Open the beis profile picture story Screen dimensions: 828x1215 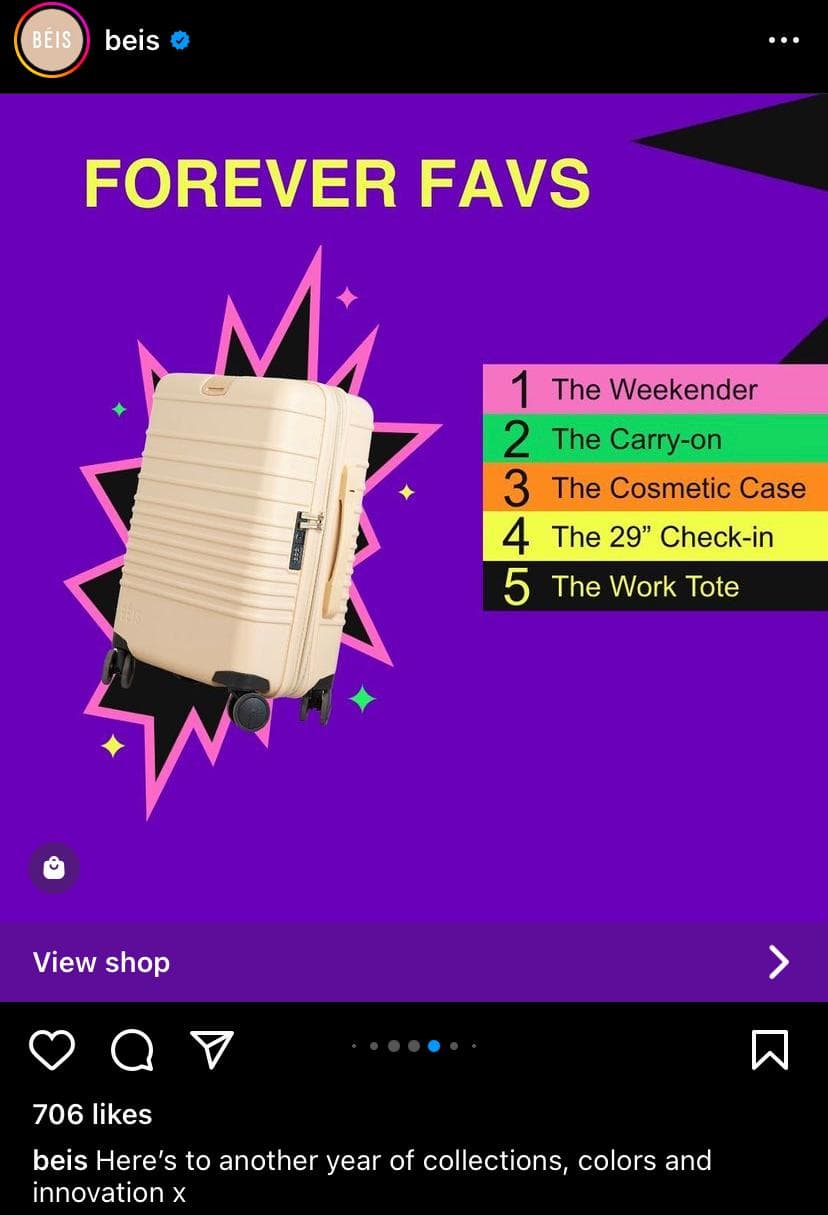click(x=51, y=41)
